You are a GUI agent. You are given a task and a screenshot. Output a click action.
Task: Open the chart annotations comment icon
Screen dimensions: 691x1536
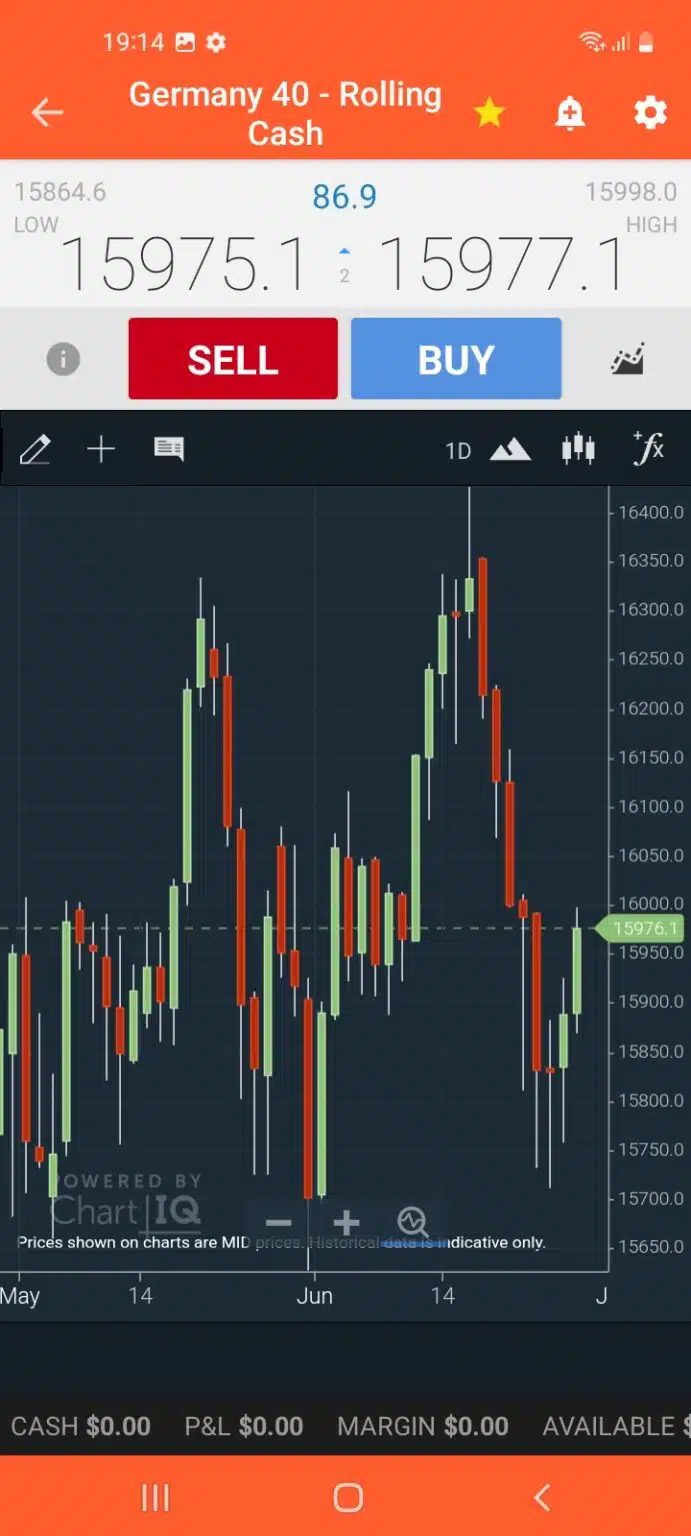click(x=168, y=449)
